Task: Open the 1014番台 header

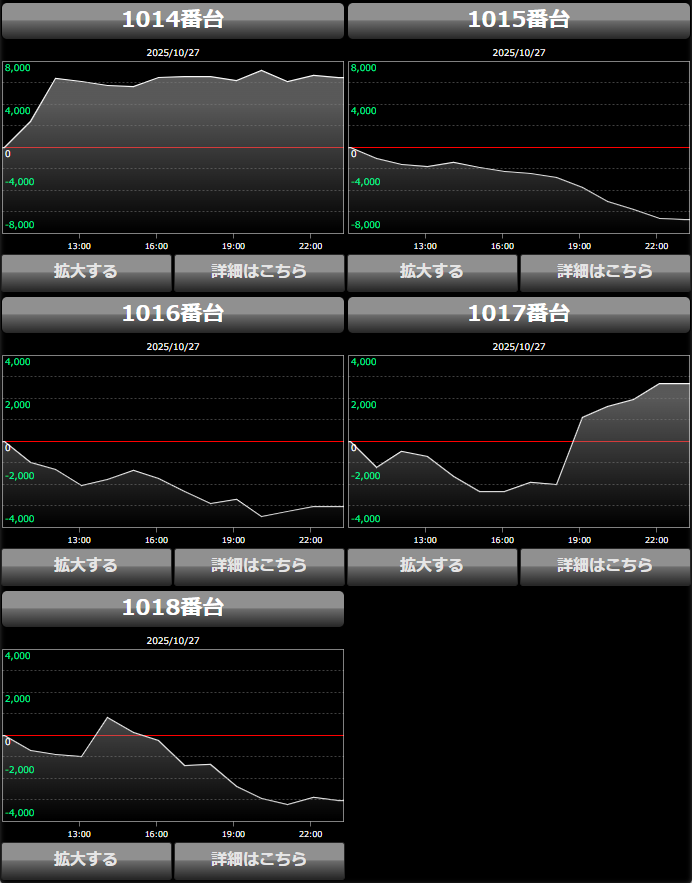Action: [173, 20]
